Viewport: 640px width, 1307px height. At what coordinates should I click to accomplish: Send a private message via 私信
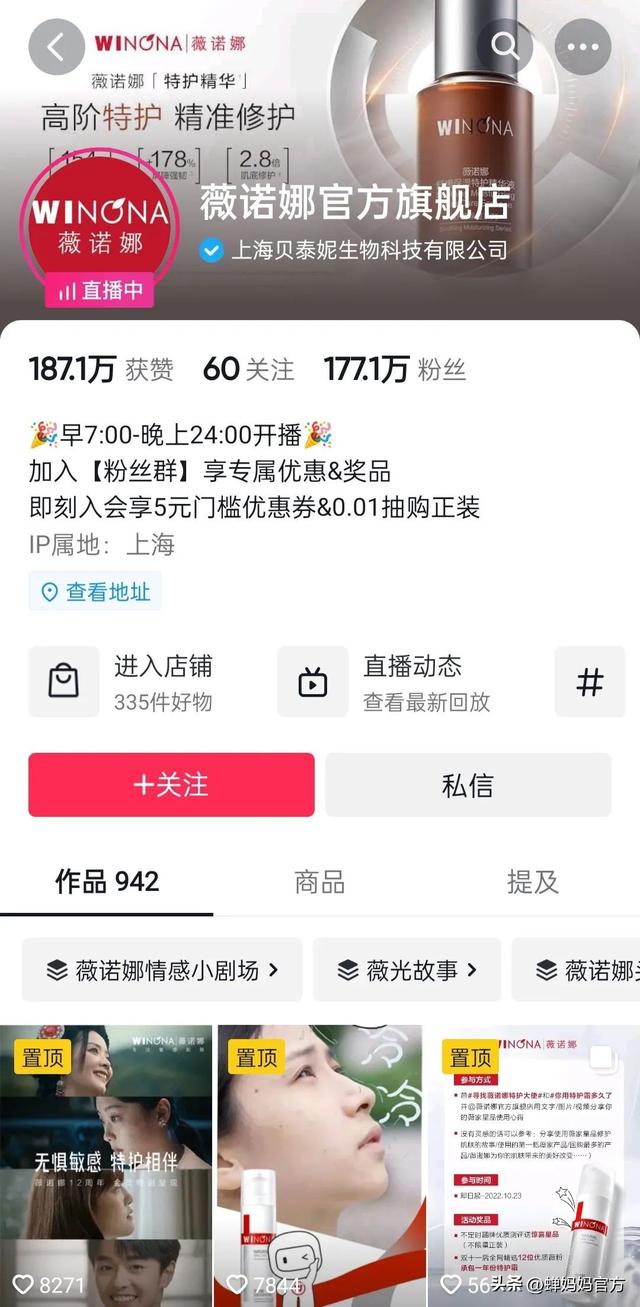(468, 785)
